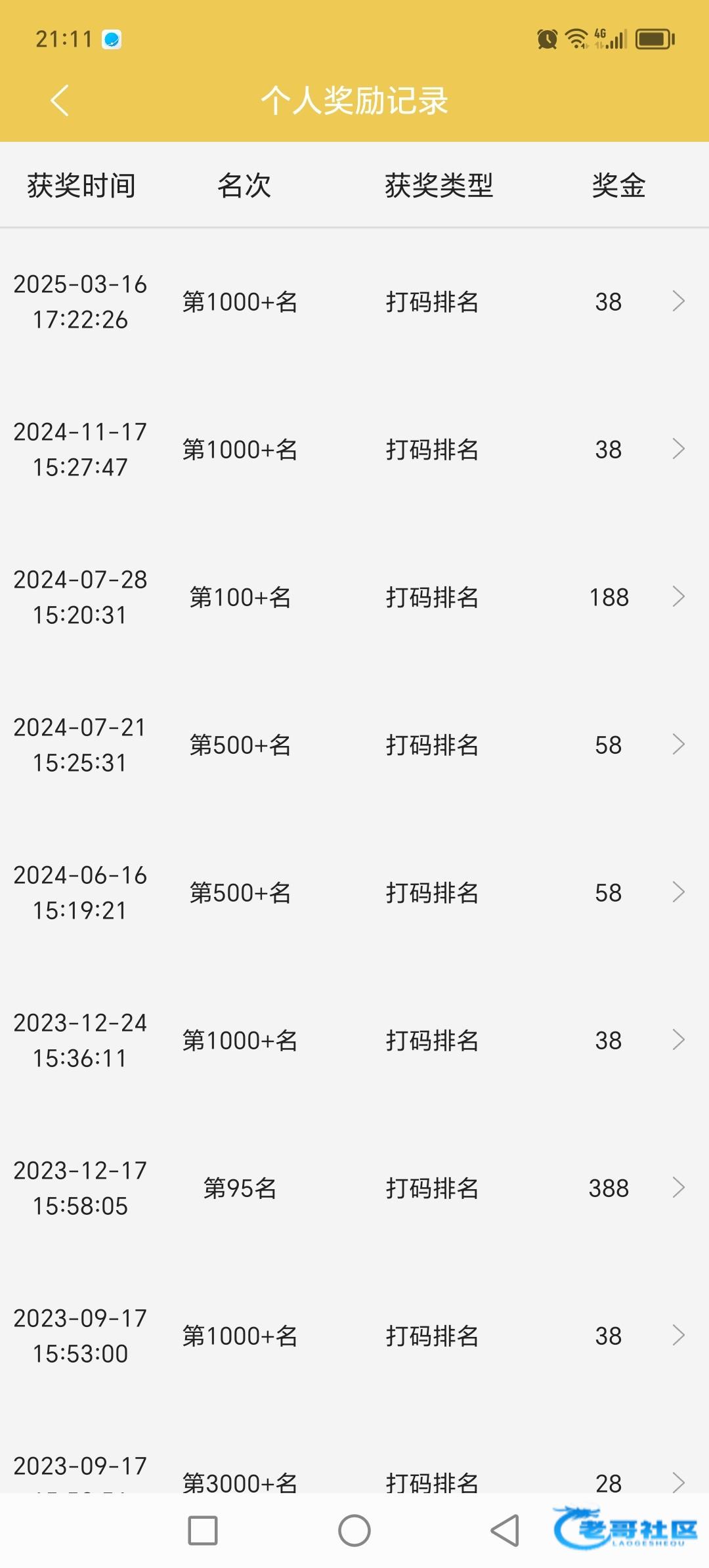Open the reward record dated 2023-12-24
This screenshot has width=709, height=1568.
354,1041
